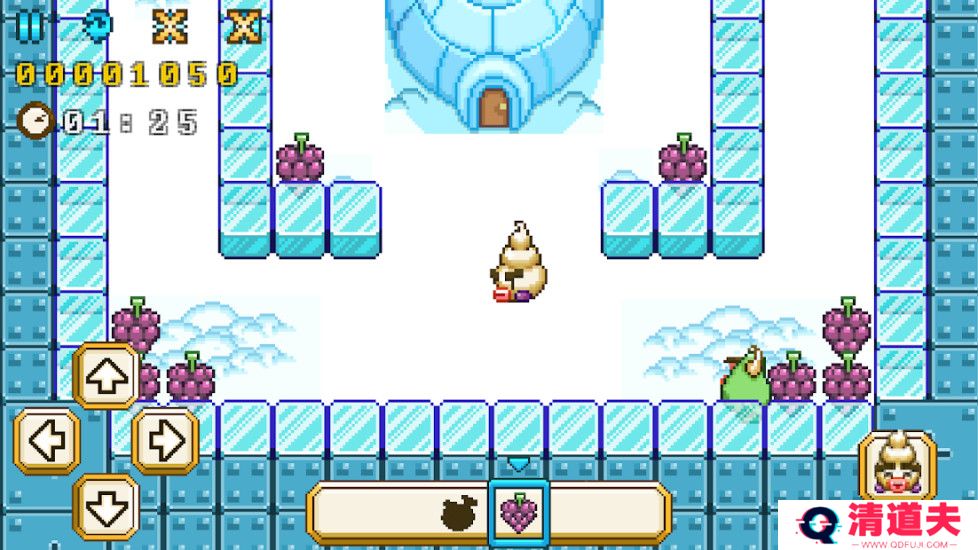Move down using the d-pad arrow
This screenshot has width=978, height=550.
(x=106, y=505)
